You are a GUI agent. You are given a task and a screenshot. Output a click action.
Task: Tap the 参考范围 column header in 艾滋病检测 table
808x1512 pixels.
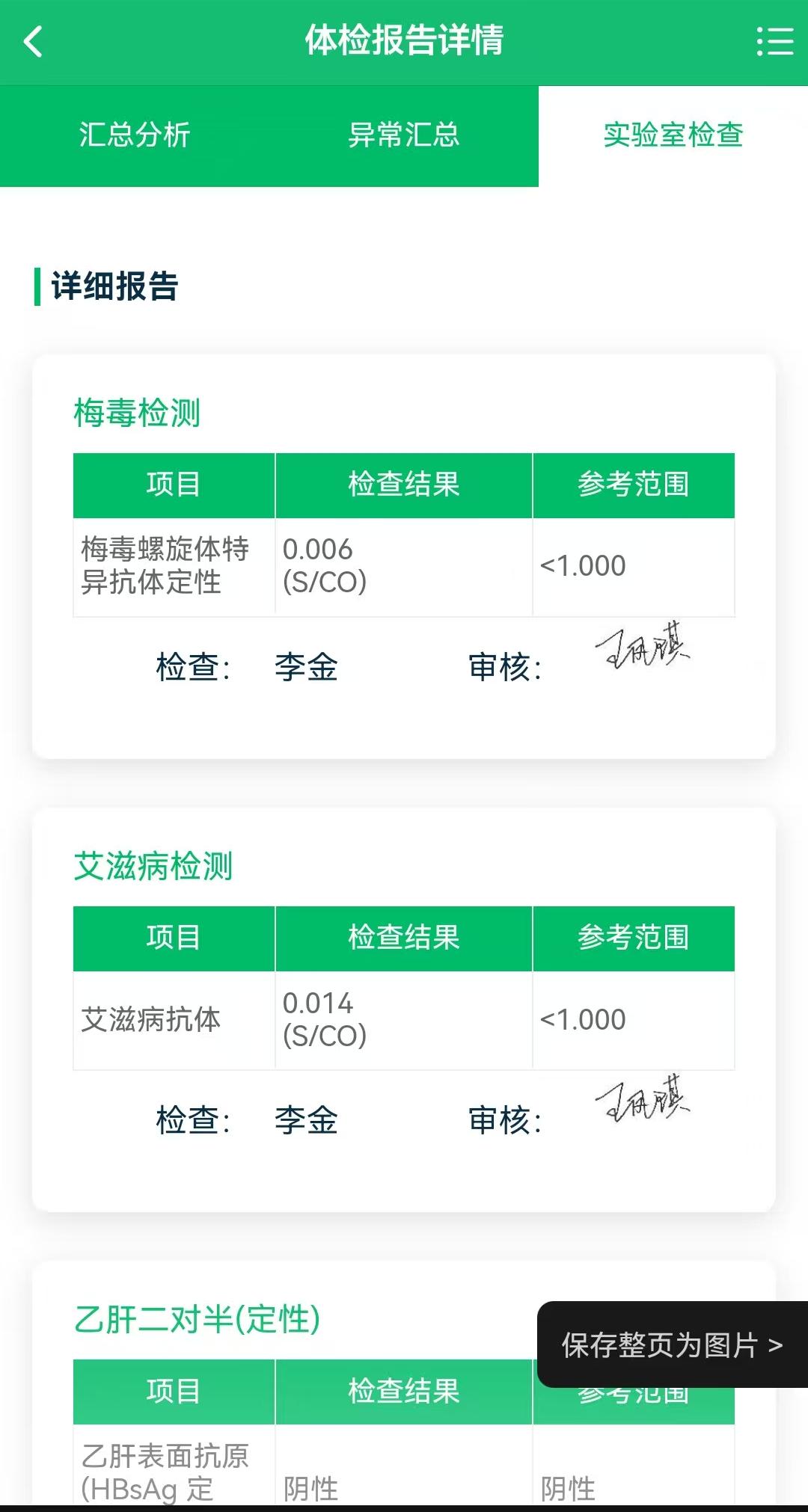(634, 937)
